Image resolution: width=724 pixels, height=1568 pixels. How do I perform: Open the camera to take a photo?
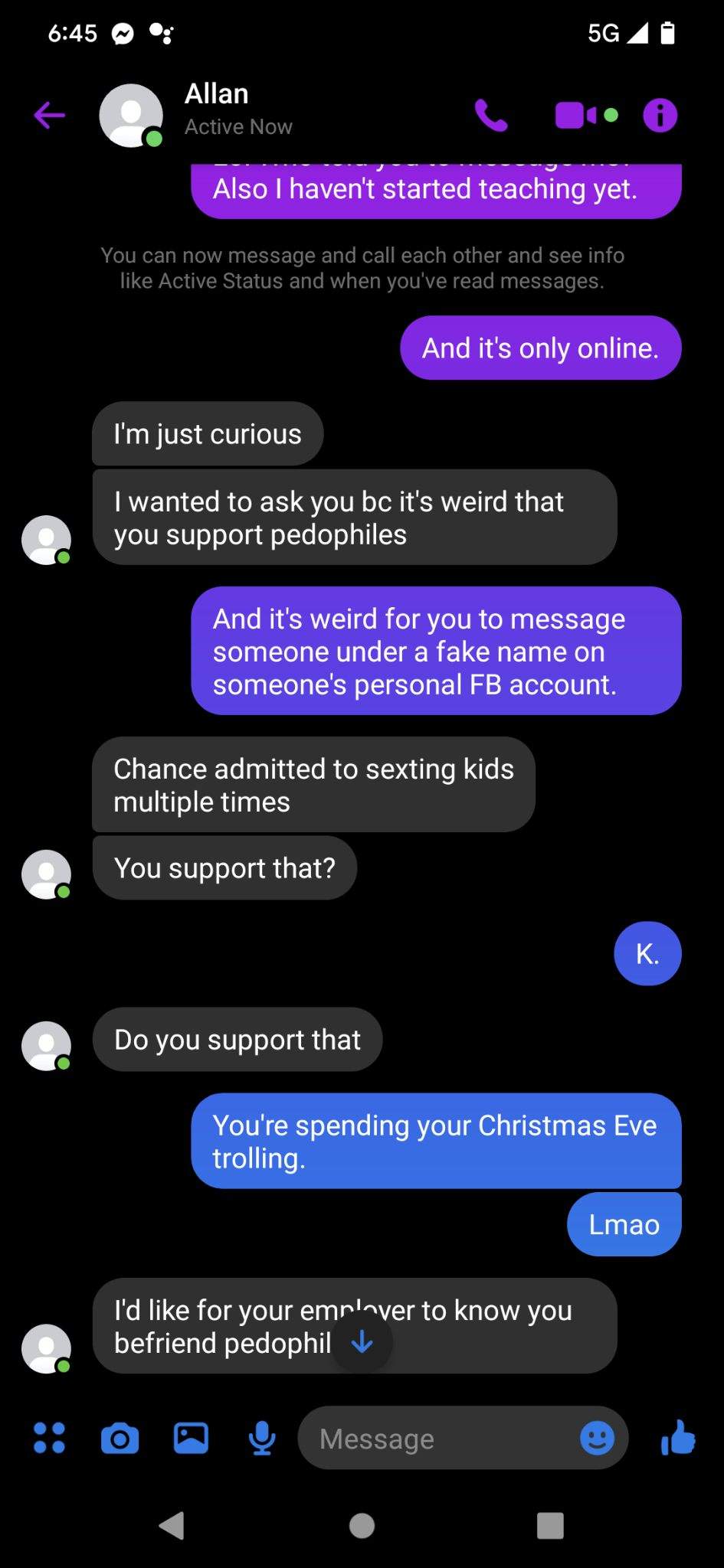tap(120, 1438)
